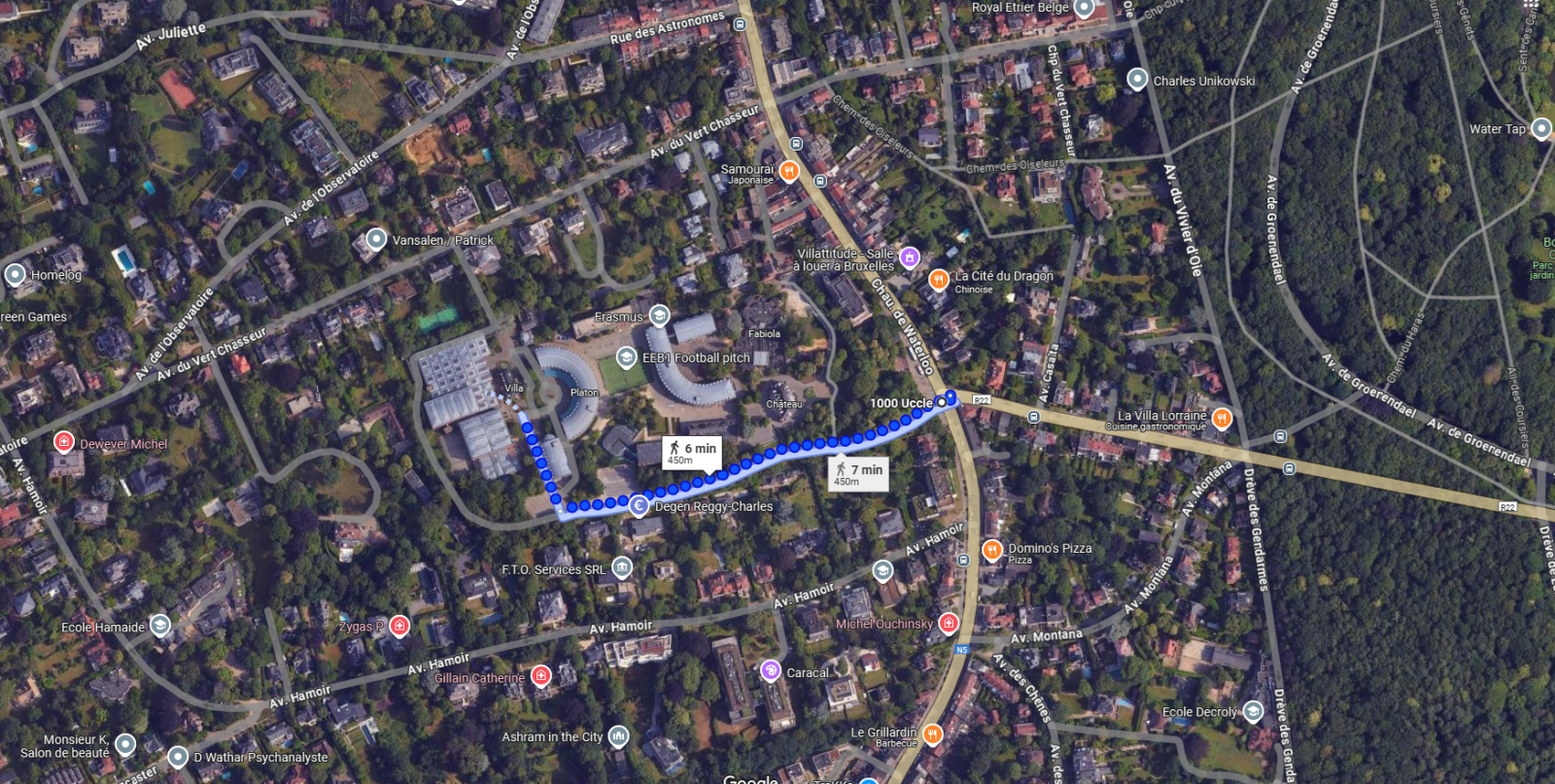The image size is (1555, 784).
Task: Tap the Dewever Michel medical pin
Action: (x=64, y=442)
